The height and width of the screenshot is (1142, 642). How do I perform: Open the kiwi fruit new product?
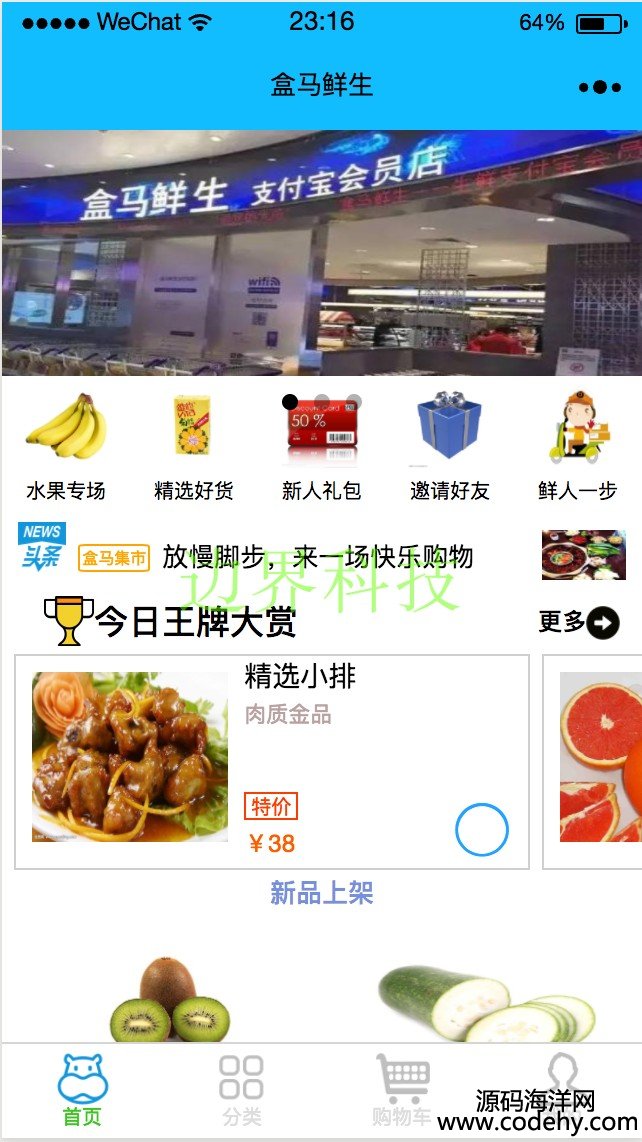tap(170, 999)
